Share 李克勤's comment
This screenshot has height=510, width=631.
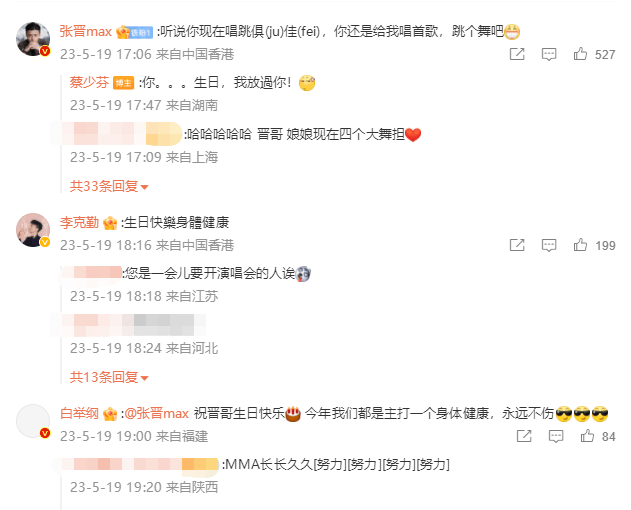[x=517, y=245]
